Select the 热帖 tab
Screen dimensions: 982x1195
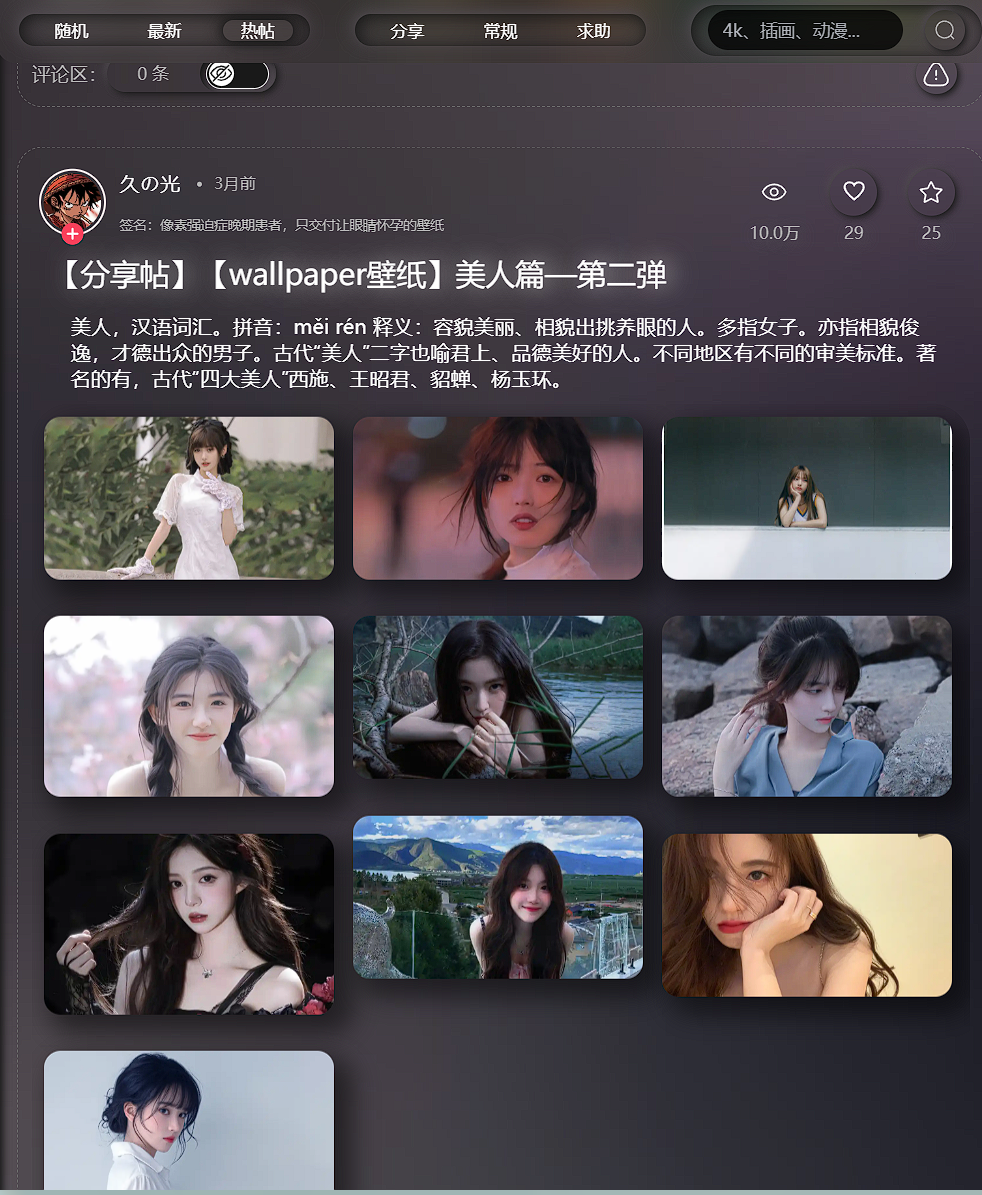pyautogui.click(x=257, y=31)
